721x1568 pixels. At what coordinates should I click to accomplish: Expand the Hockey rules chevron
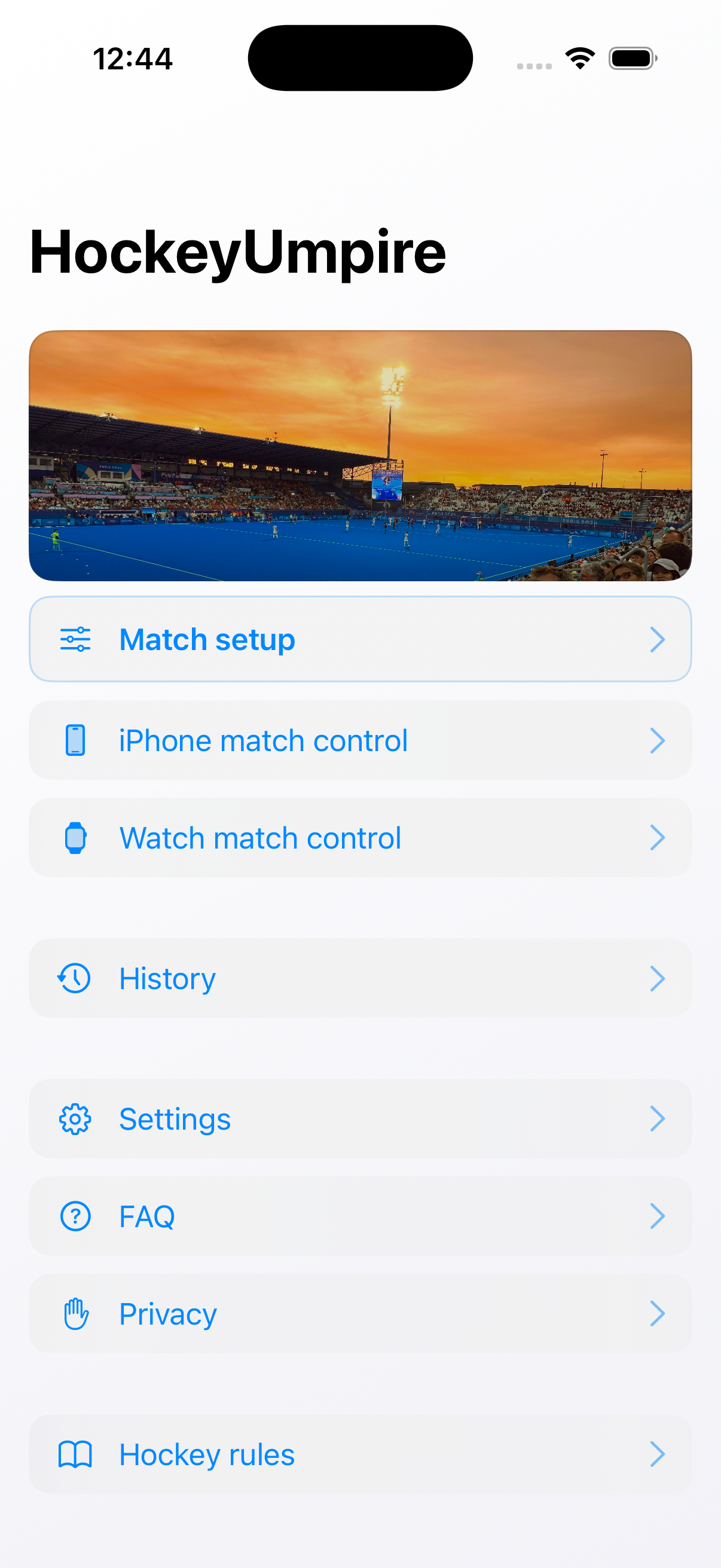coord(659,1455)
